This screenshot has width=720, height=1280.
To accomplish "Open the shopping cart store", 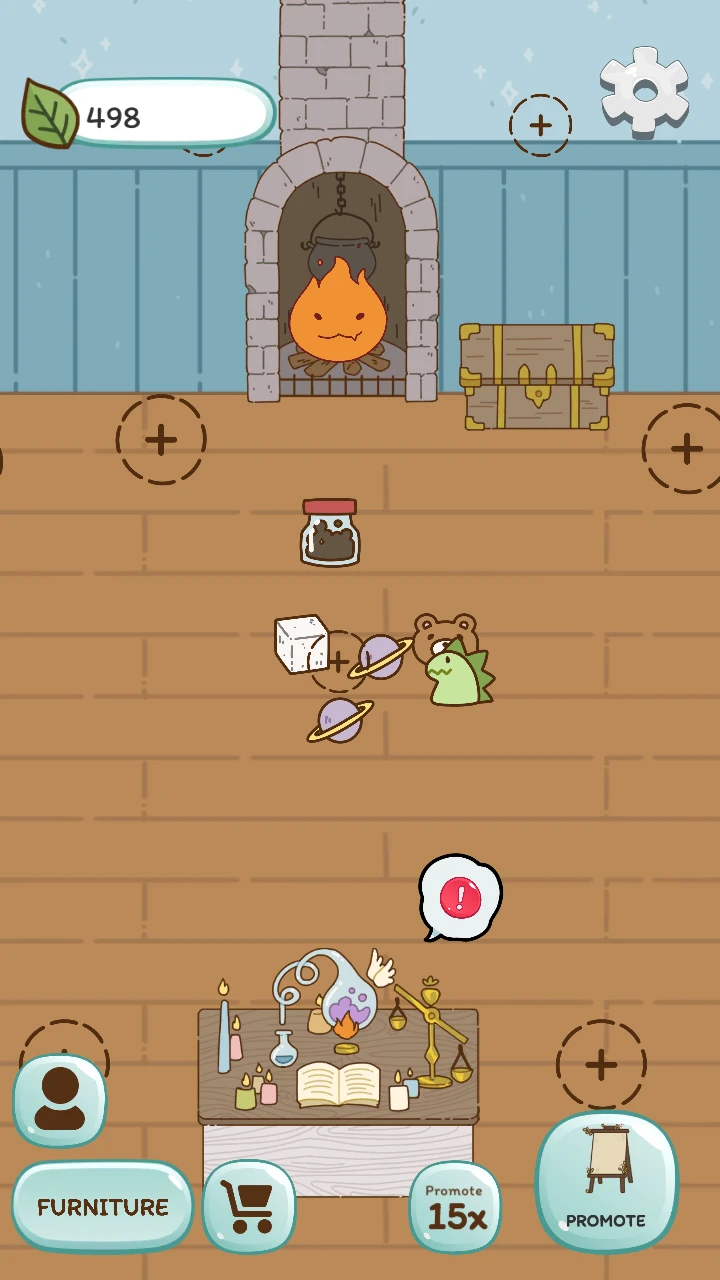I will click(x=249, y=1206).
